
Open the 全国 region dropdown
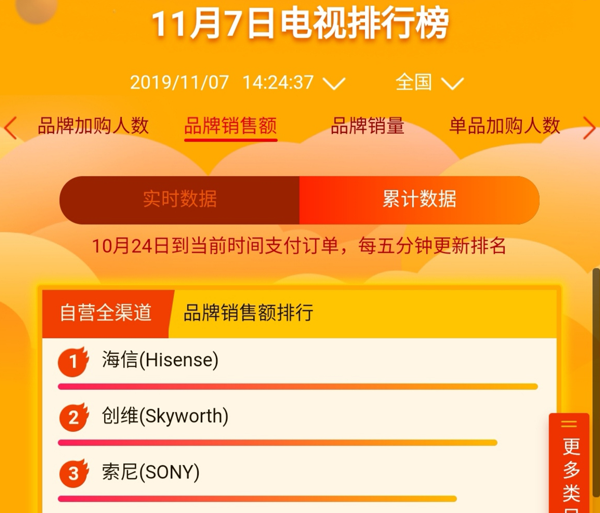429,83
